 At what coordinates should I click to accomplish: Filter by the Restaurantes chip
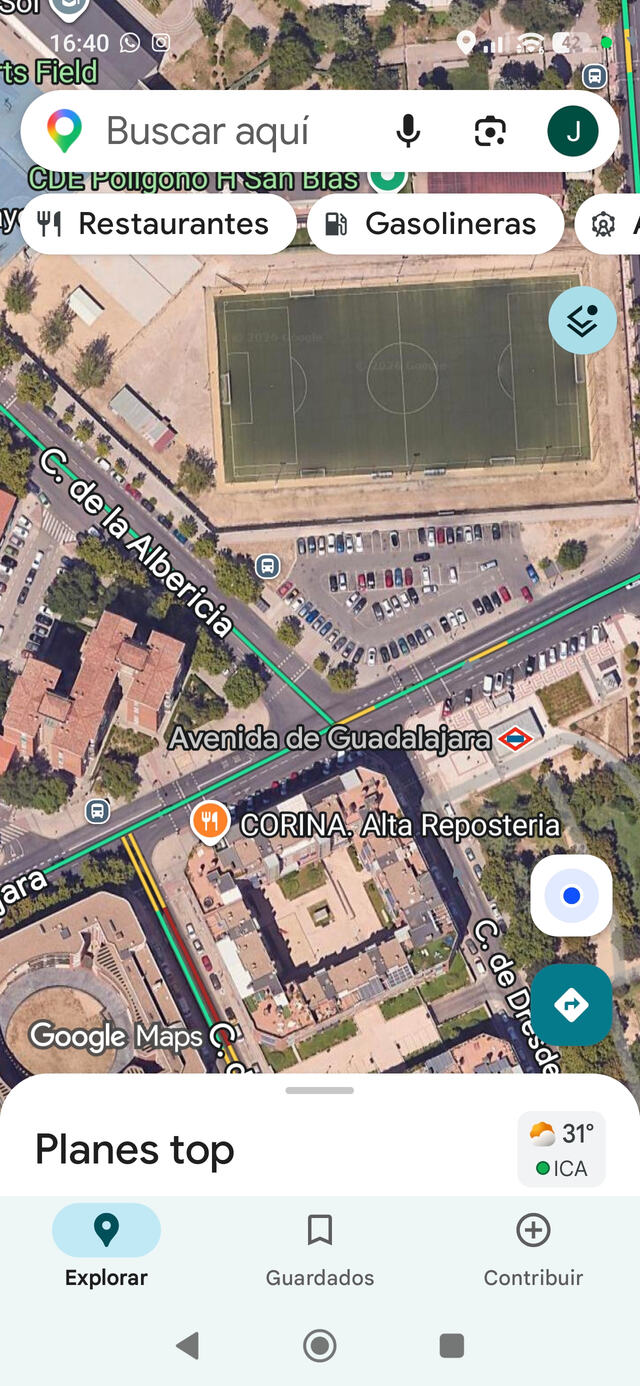tap(156, 223)
